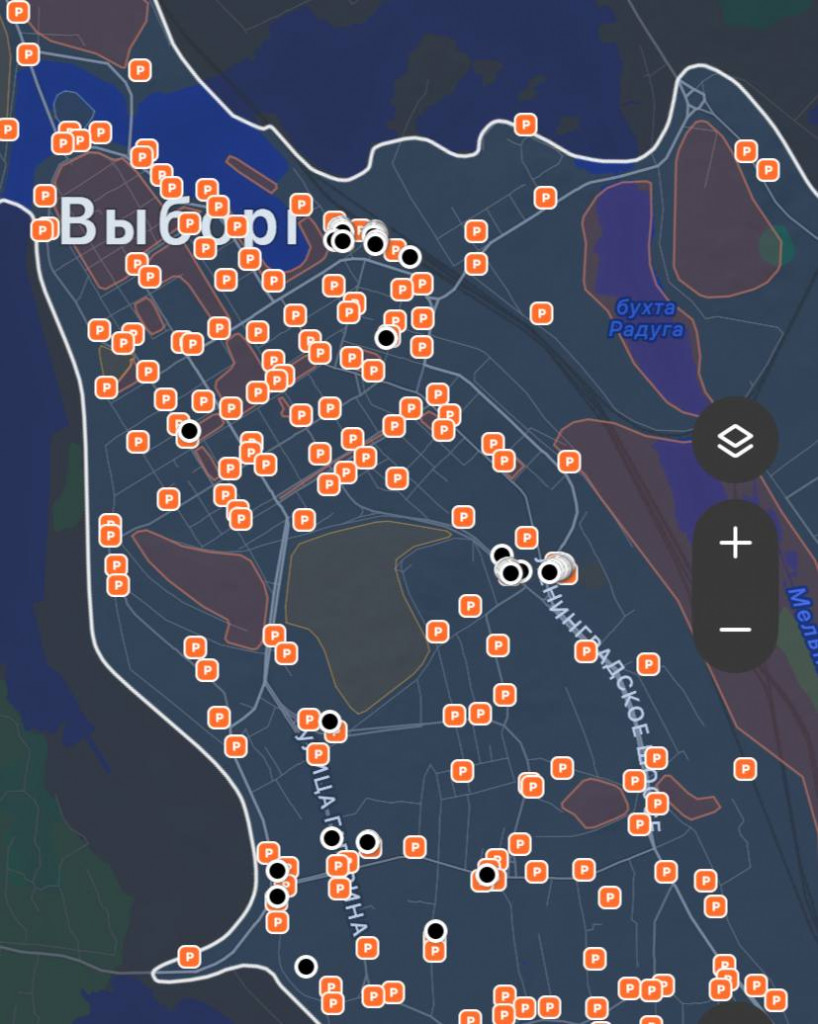Screen dimensions: 818x1024
Task: Zoom in with the plus button
Action: click(x=735, y=544)
